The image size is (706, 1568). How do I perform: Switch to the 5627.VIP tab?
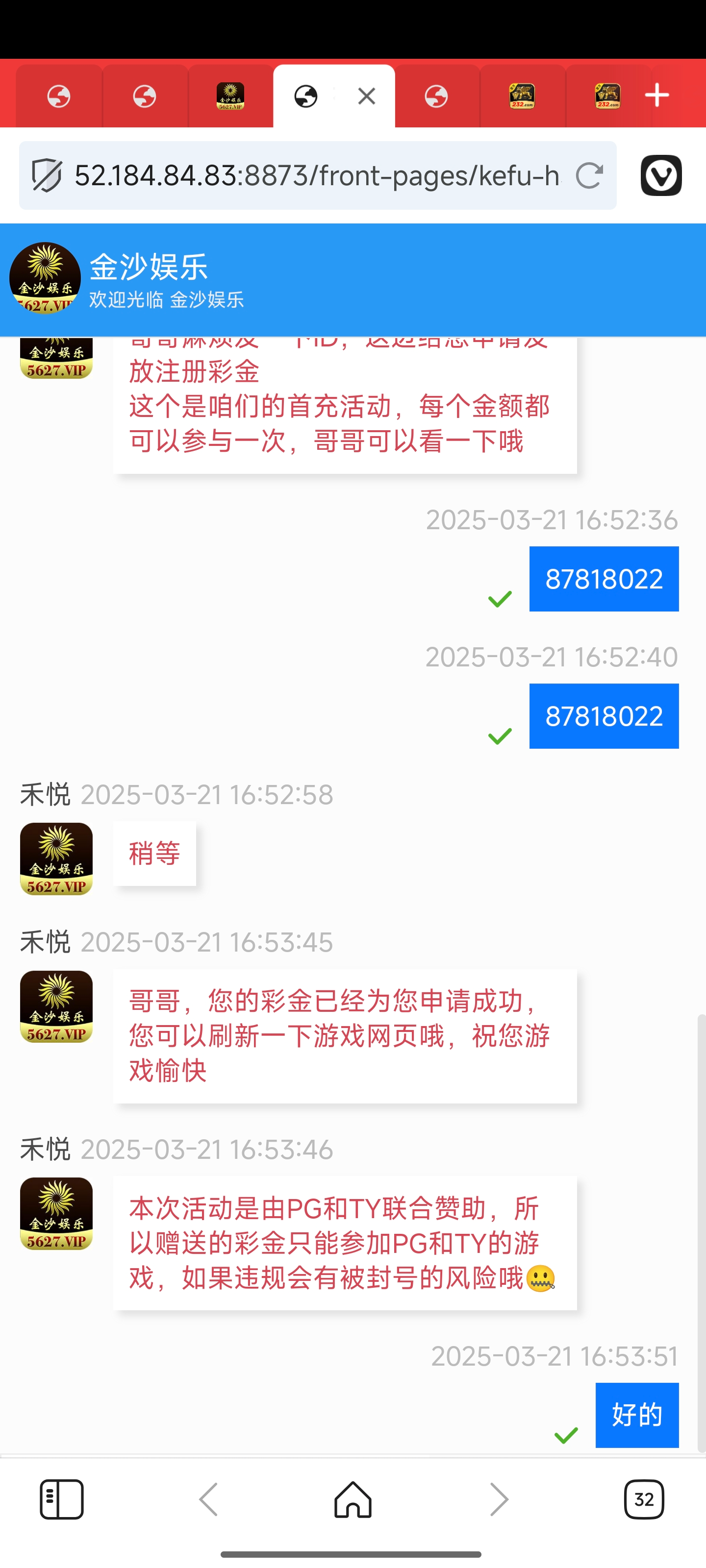(230, 96)
